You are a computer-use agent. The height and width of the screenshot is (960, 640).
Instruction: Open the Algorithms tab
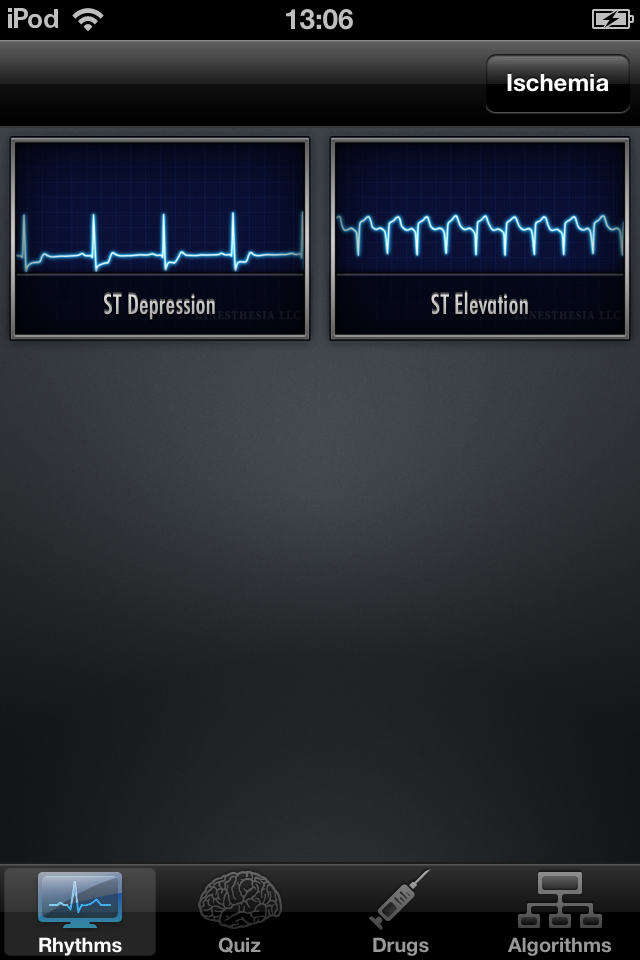(x=559, y=912)
